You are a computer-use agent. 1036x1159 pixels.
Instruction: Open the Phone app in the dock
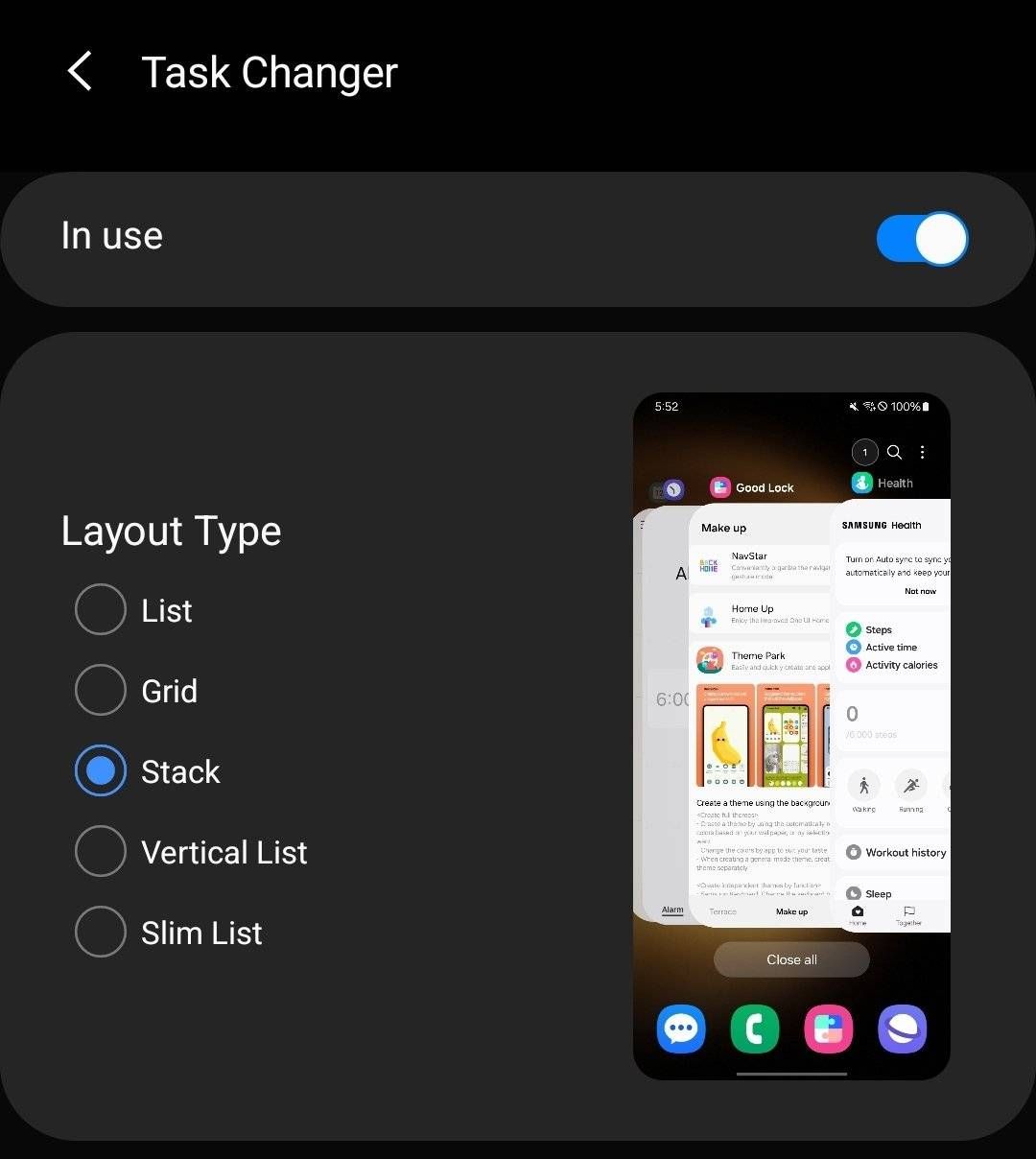[755, 1029]
